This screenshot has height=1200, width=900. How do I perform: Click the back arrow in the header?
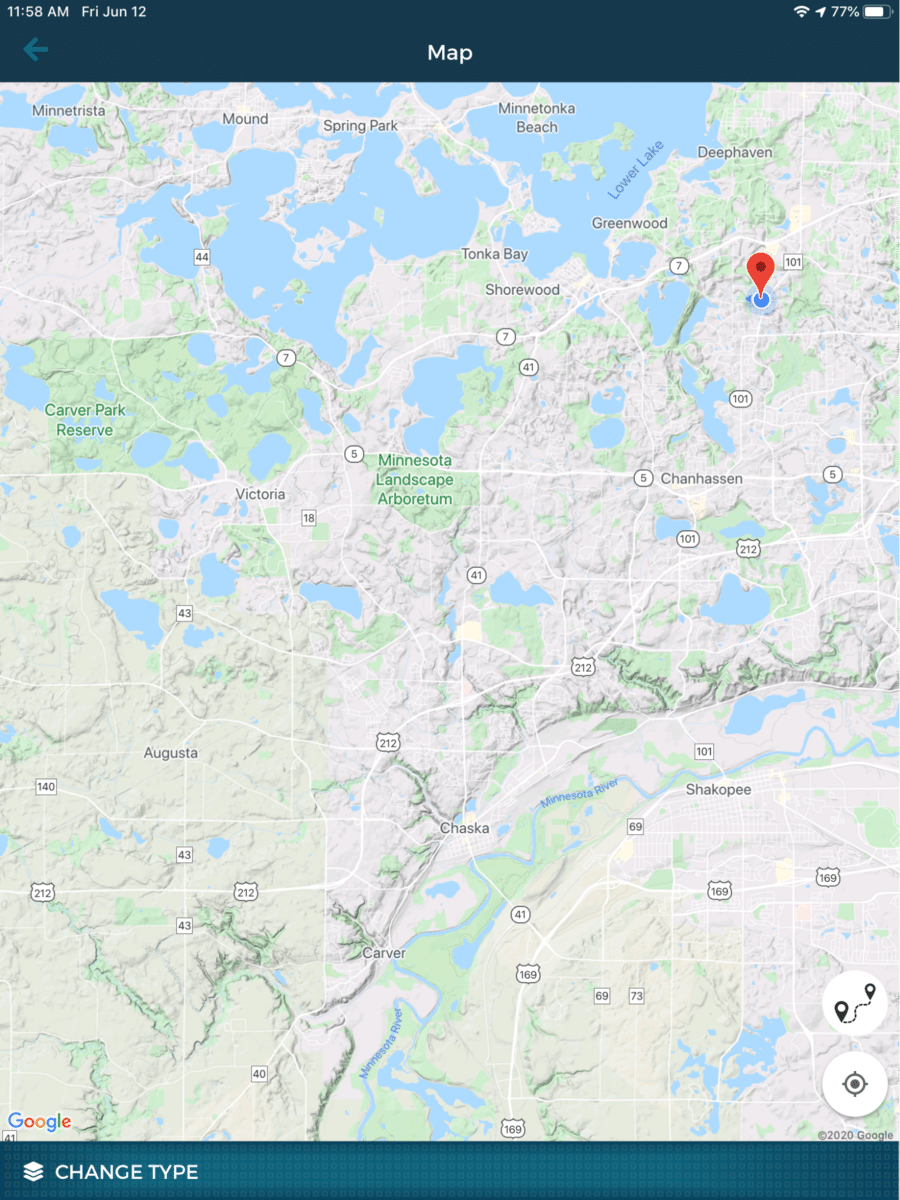(x=35, y=48)
